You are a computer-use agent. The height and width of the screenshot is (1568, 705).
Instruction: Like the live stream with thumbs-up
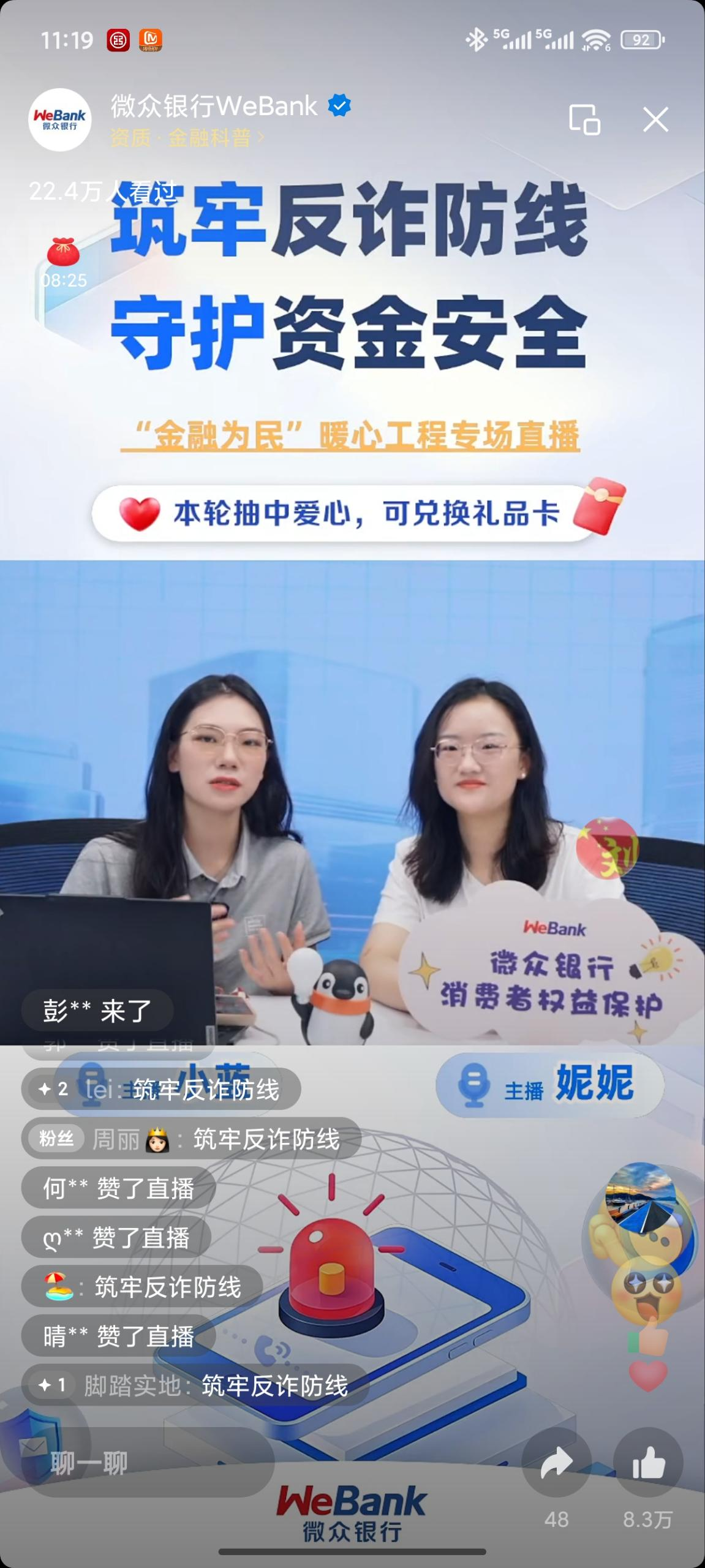[648, 1463]
